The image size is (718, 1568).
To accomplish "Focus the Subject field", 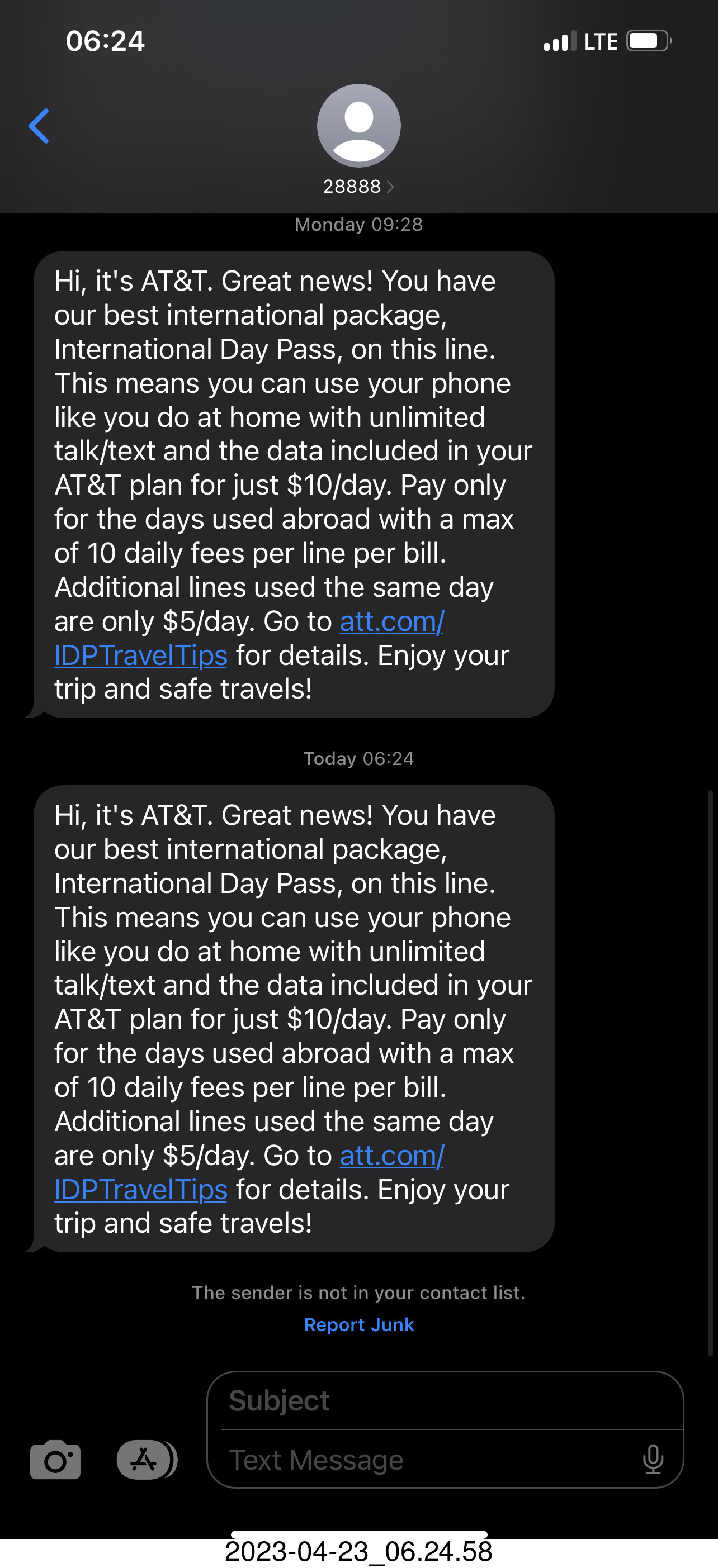I will click(445, 1400).
